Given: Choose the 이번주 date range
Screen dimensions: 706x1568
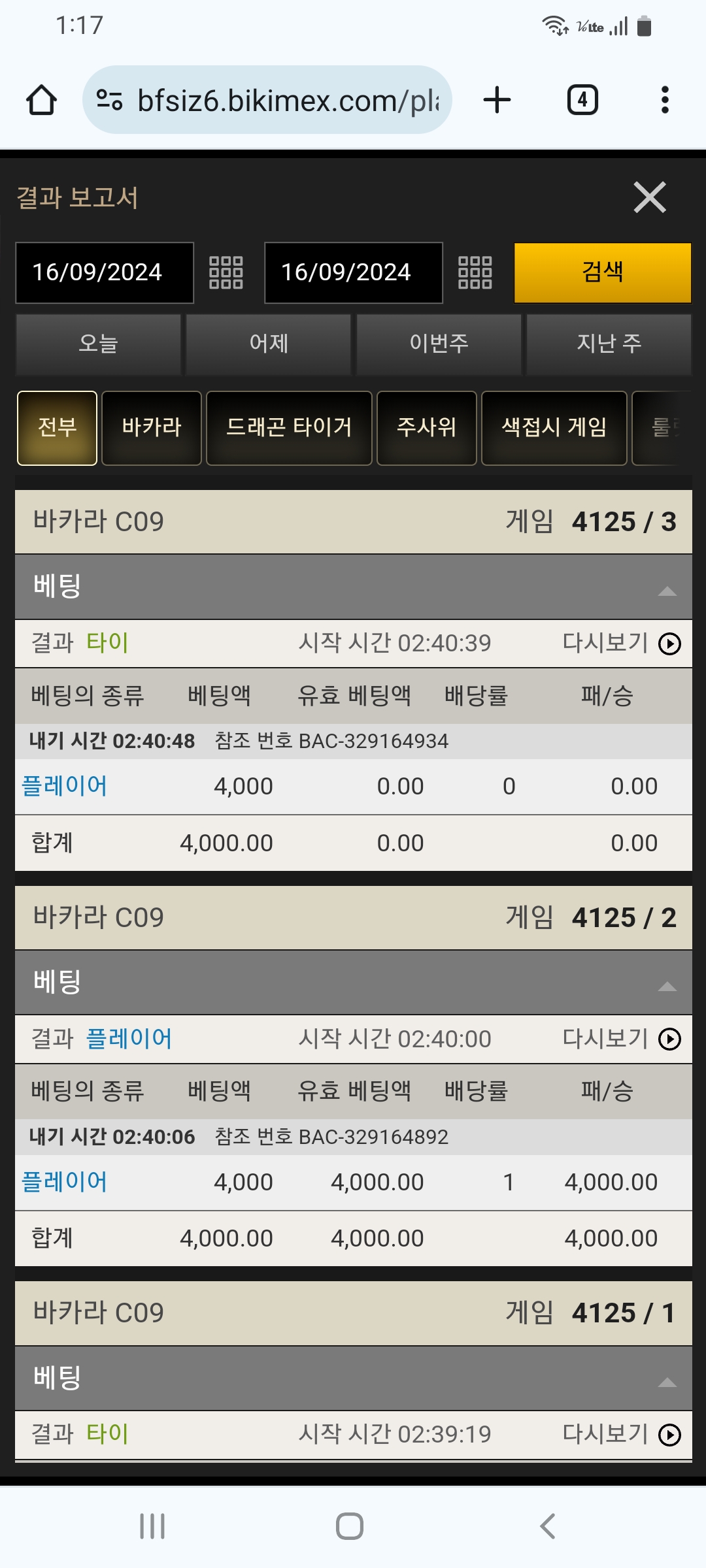Looking at the screenshot, I should [439, 344].
